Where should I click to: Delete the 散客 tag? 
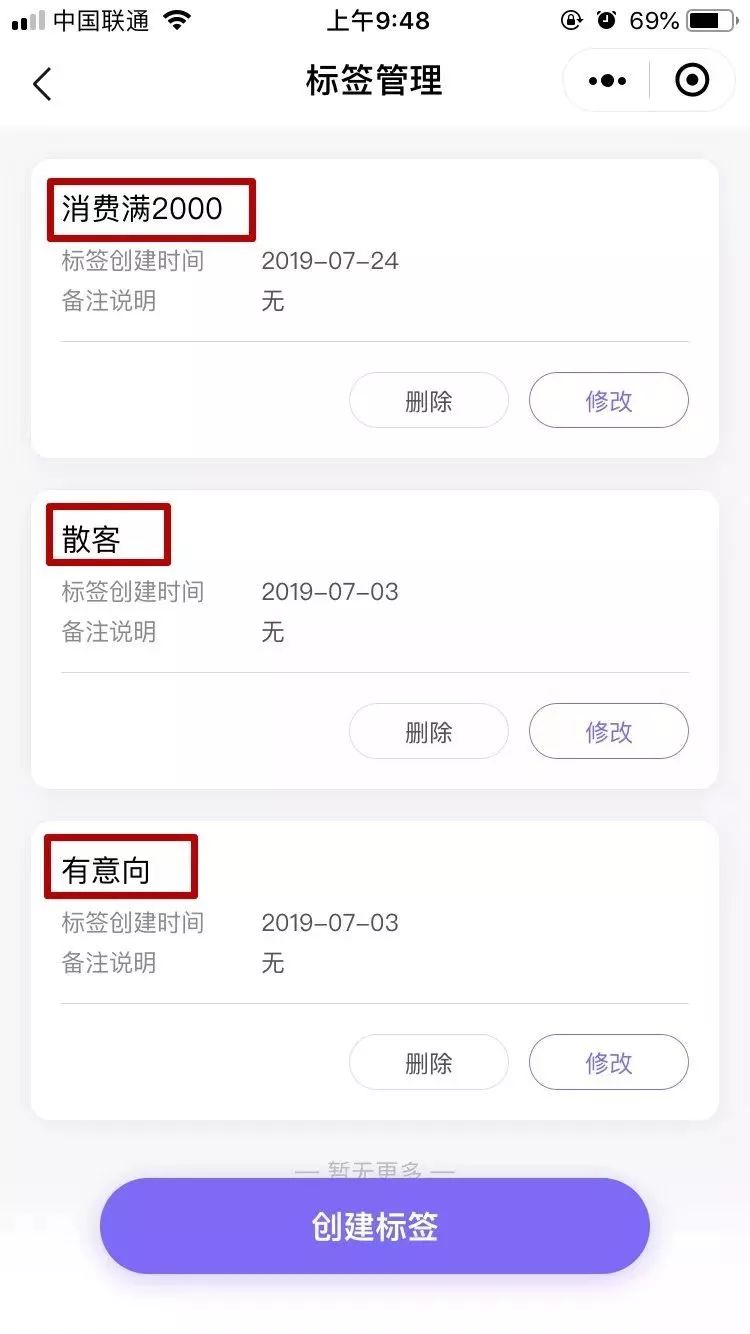pyautogui.click(x=428, y=731)
